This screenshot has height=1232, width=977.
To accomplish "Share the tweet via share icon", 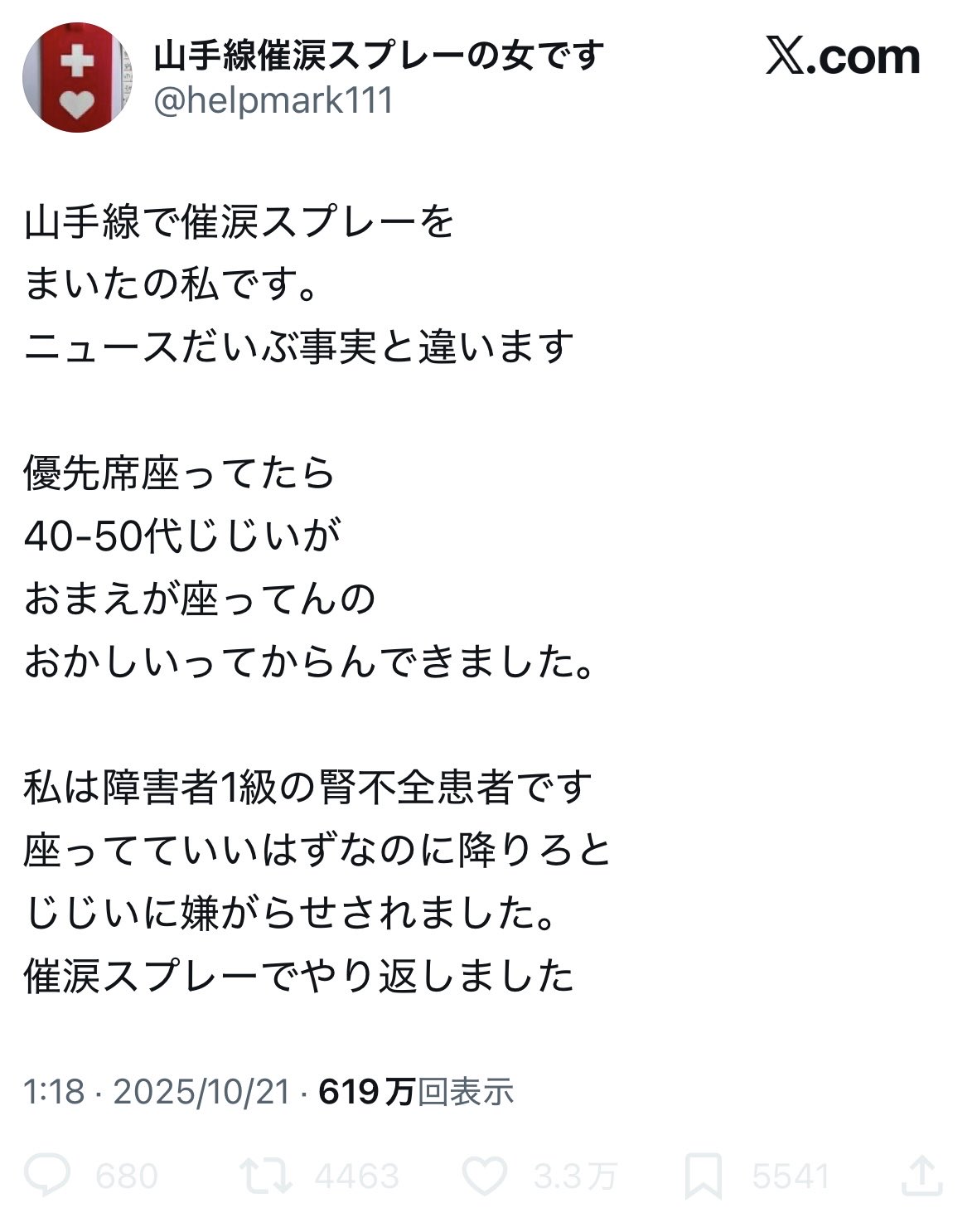I will pyautogui.click(x=921, y=1176).
